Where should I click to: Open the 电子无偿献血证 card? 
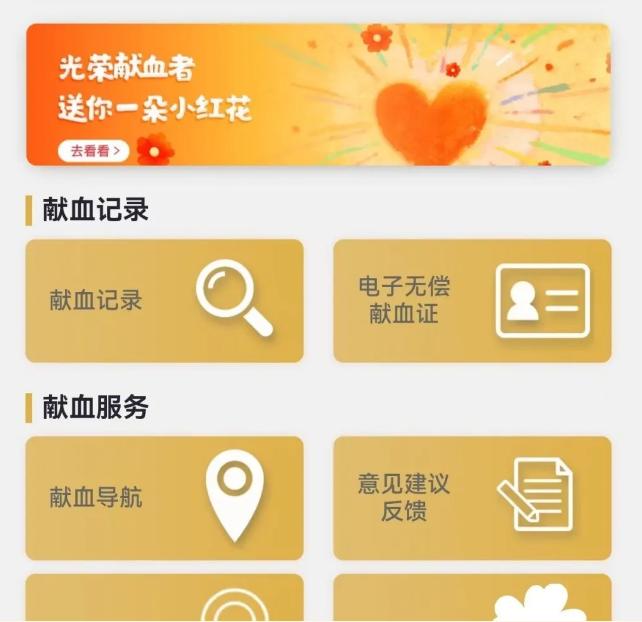472,300
